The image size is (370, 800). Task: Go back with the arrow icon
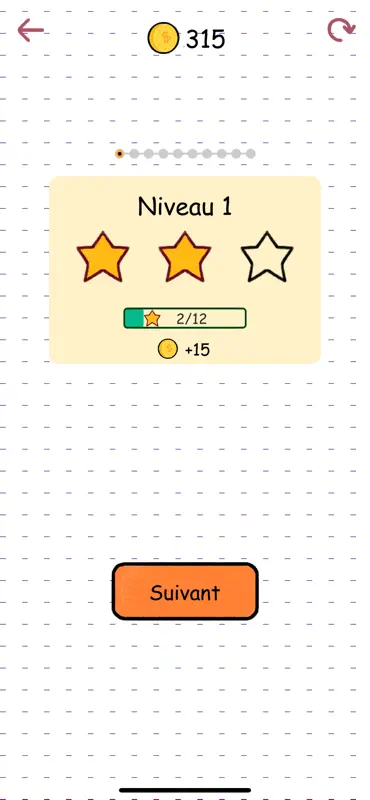pos(31,30)
